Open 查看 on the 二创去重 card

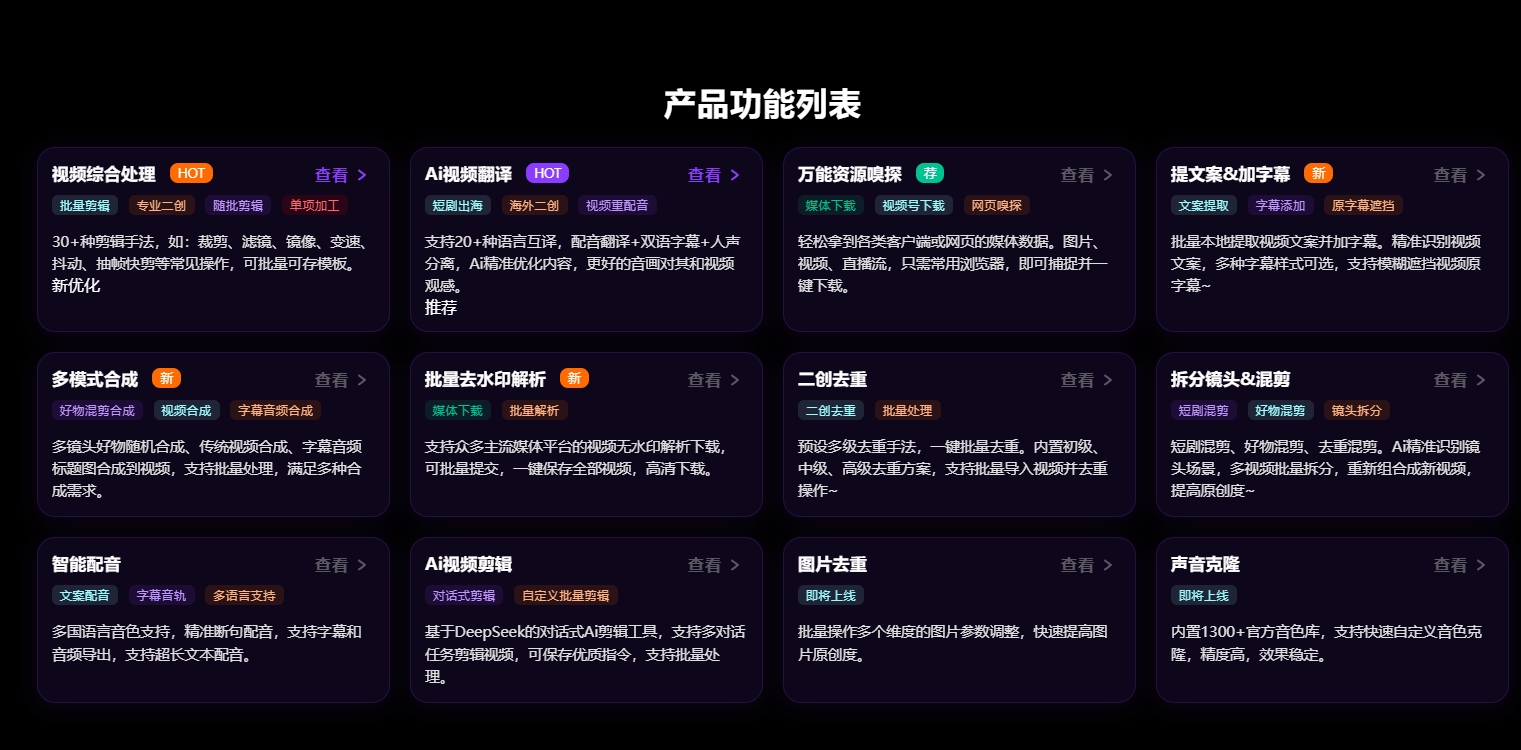1086,380
